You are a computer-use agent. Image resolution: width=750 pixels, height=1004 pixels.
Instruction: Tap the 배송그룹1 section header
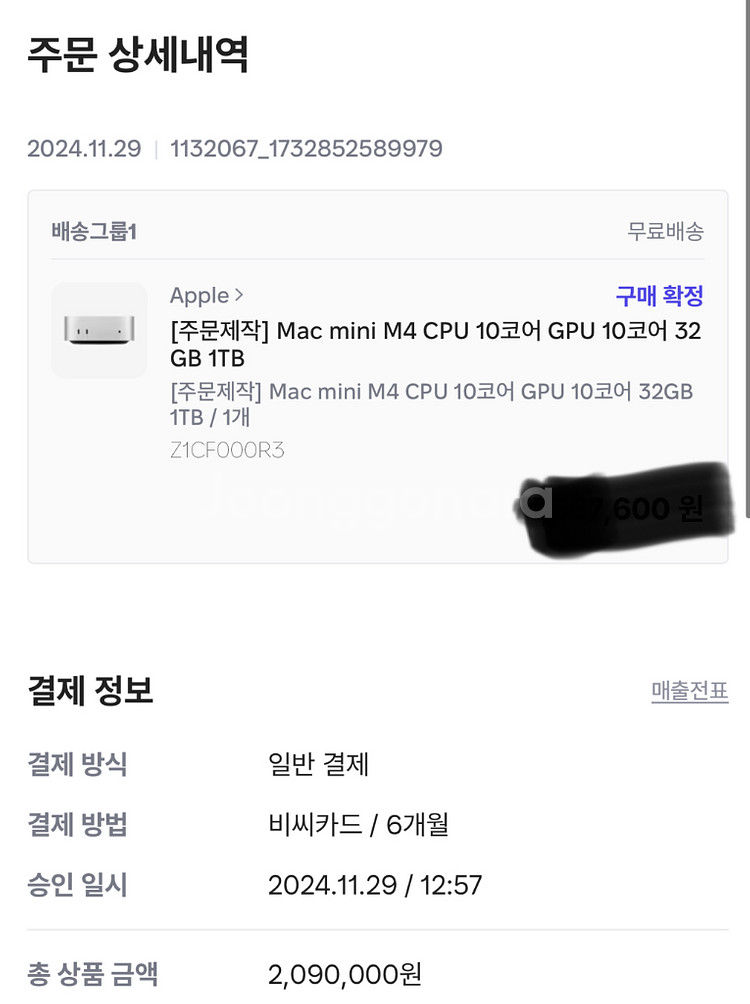tap(81, 230)
